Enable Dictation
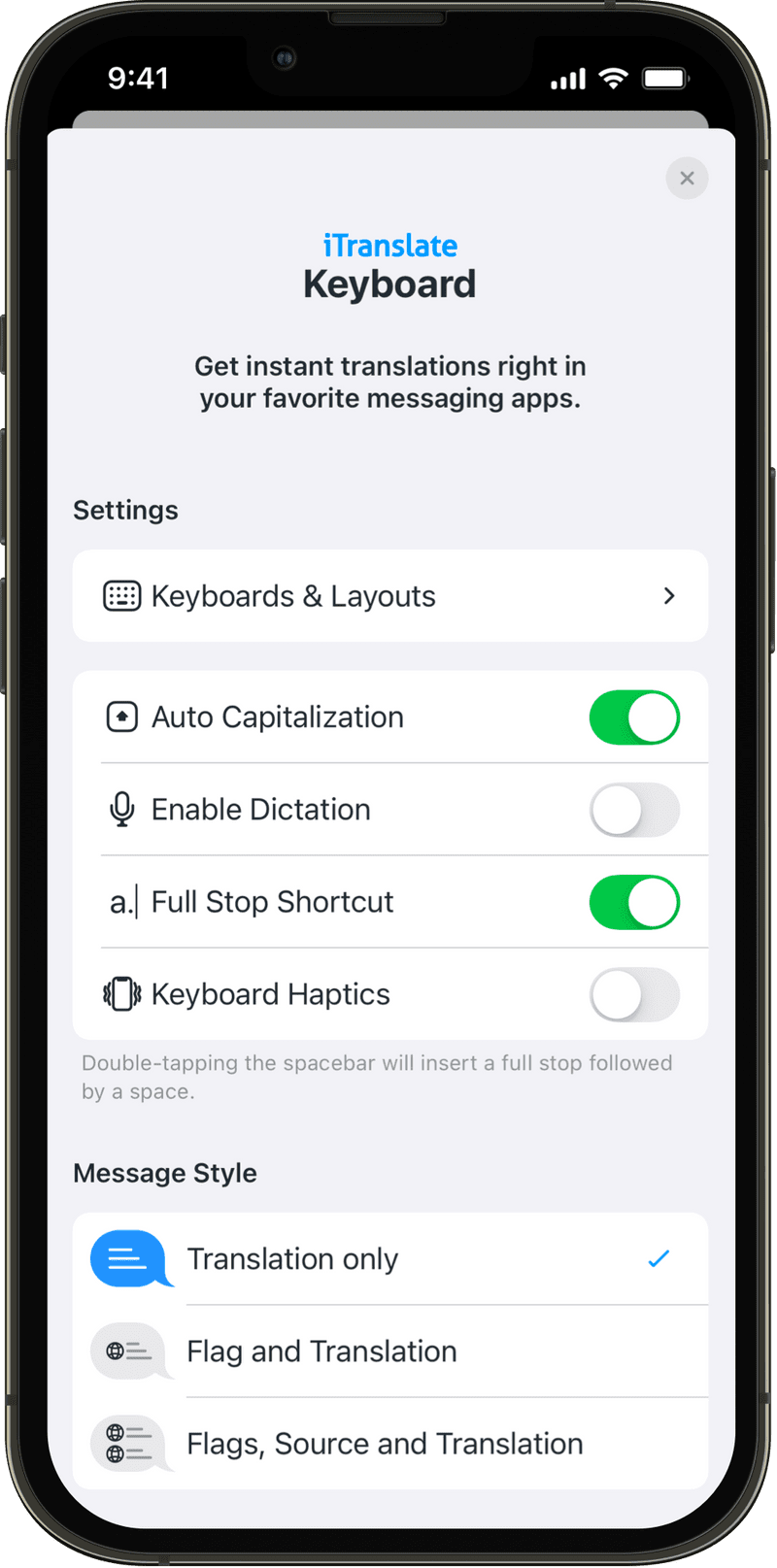The image size is (777, 1568). coord(634,810)
